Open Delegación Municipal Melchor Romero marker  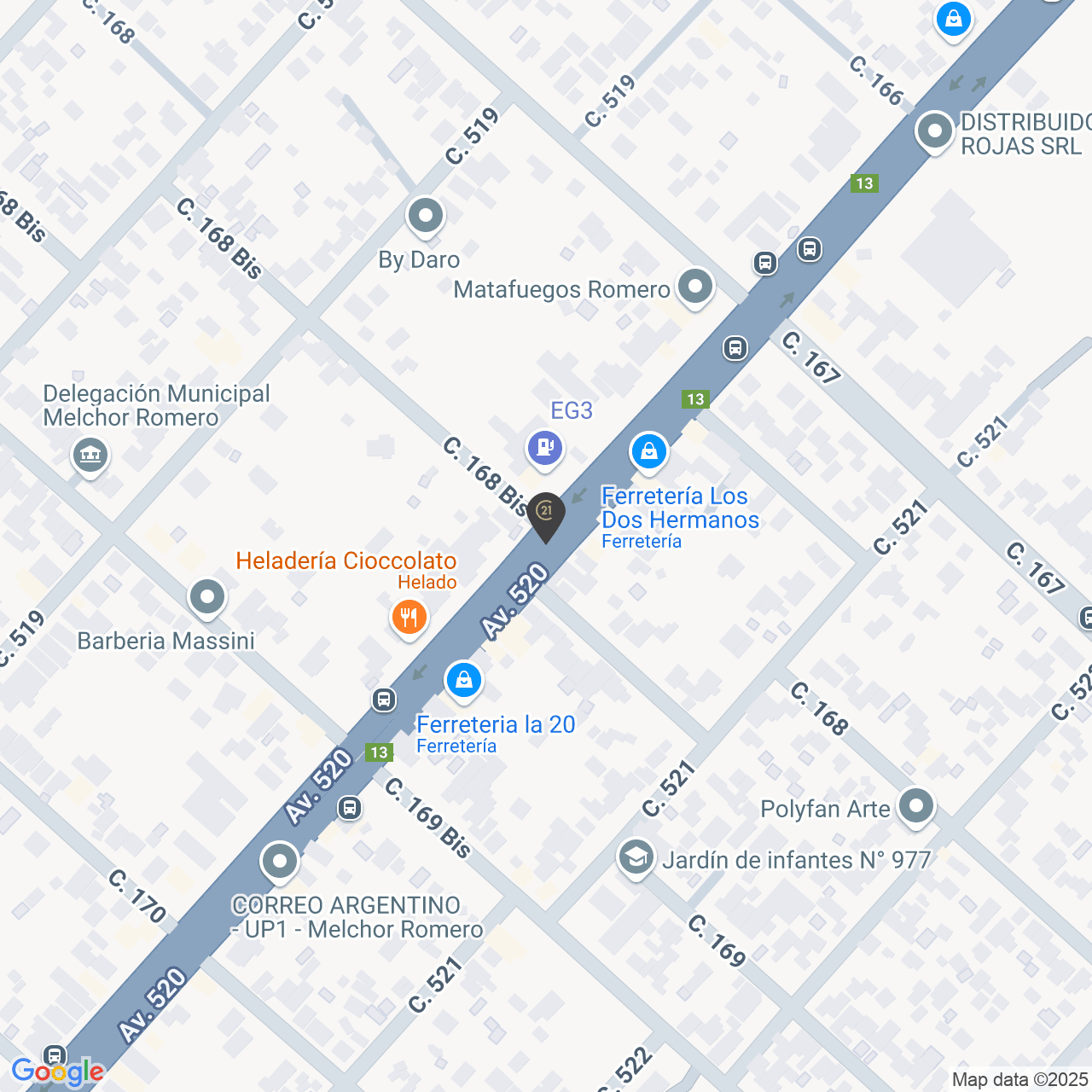pos(90,454)
